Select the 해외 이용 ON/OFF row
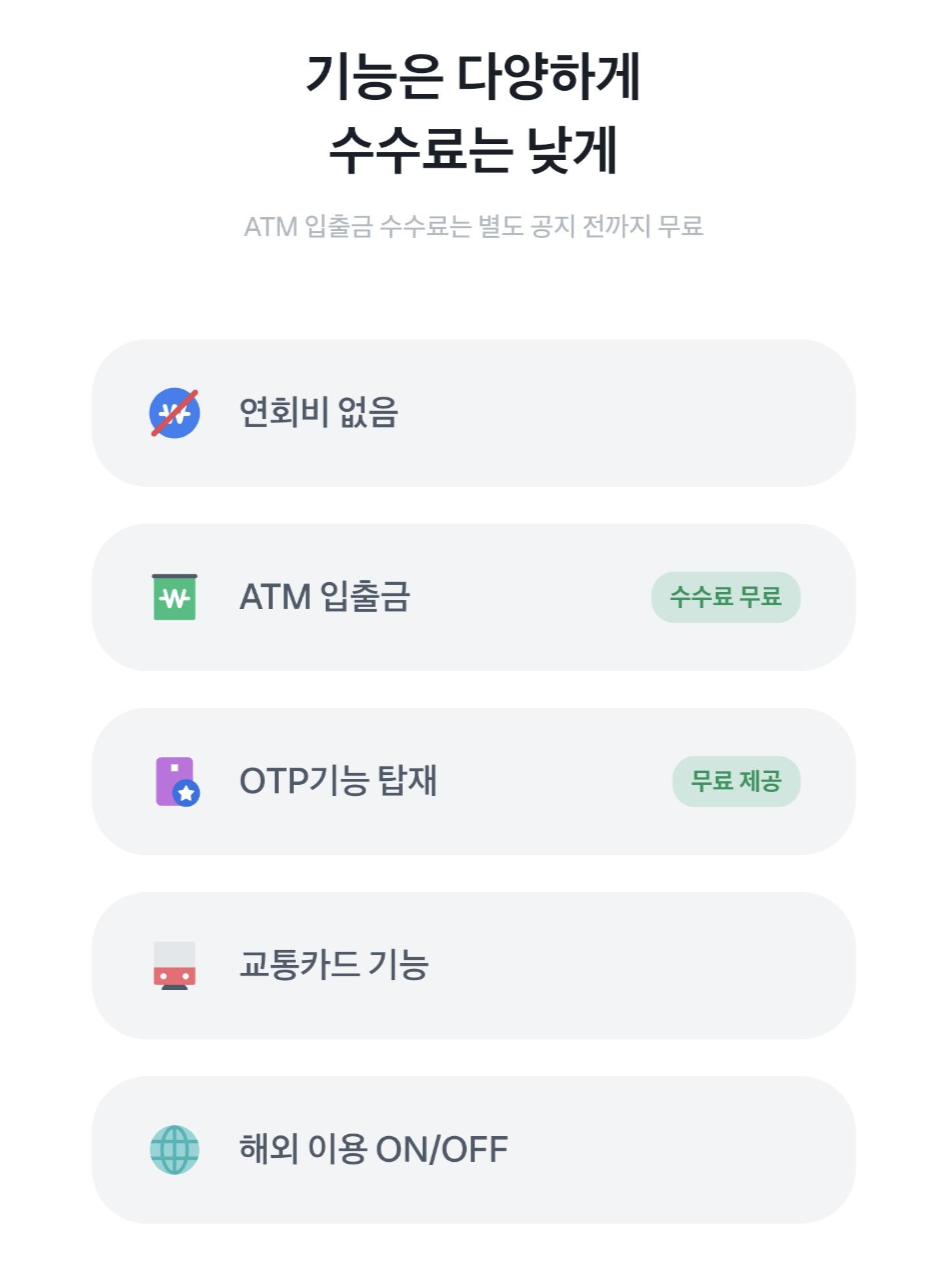The image size is (946, 1276). [474, 1148]
